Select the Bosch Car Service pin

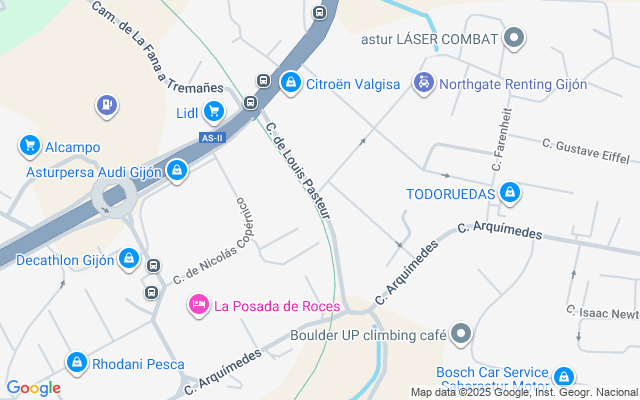click(x=565, y=376)
